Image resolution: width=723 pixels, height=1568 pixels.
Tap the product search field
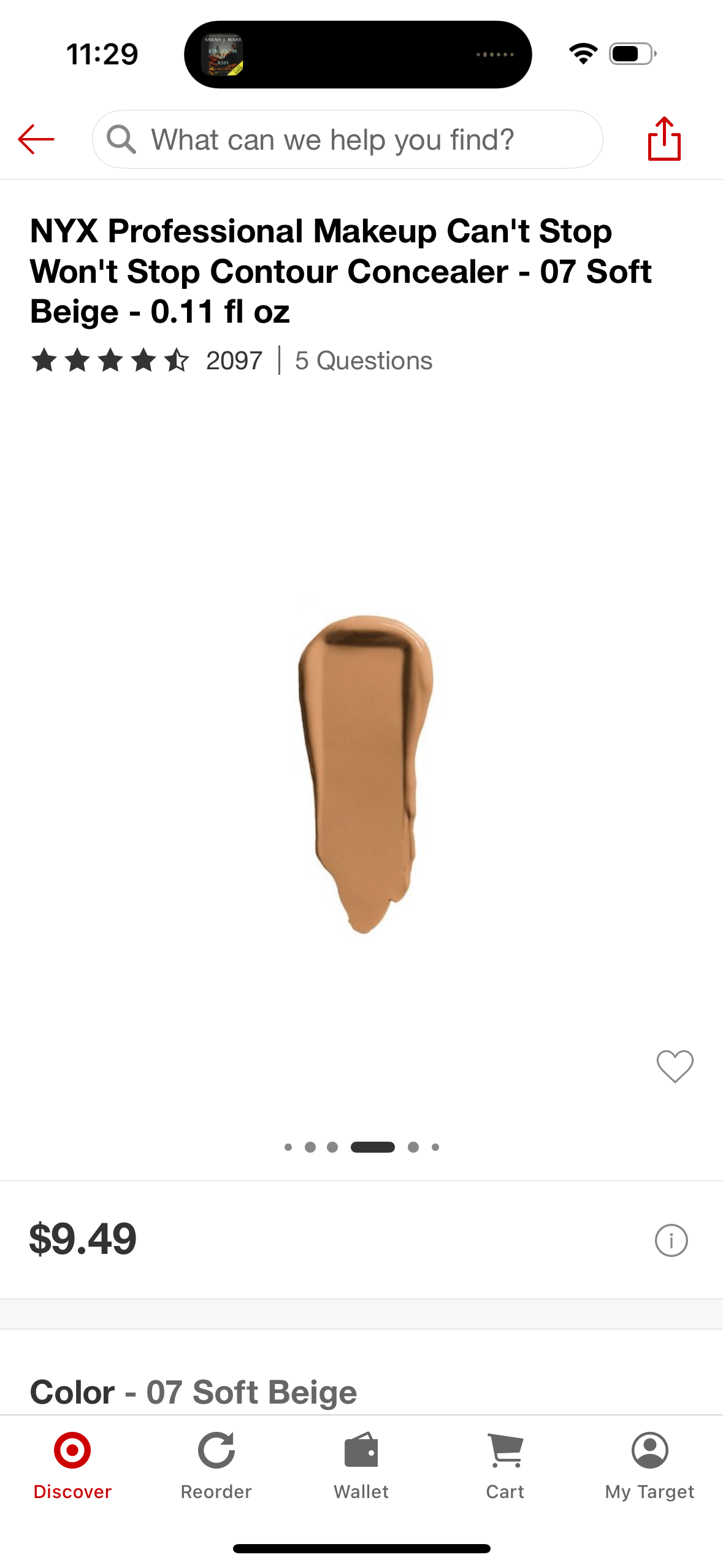347,140
